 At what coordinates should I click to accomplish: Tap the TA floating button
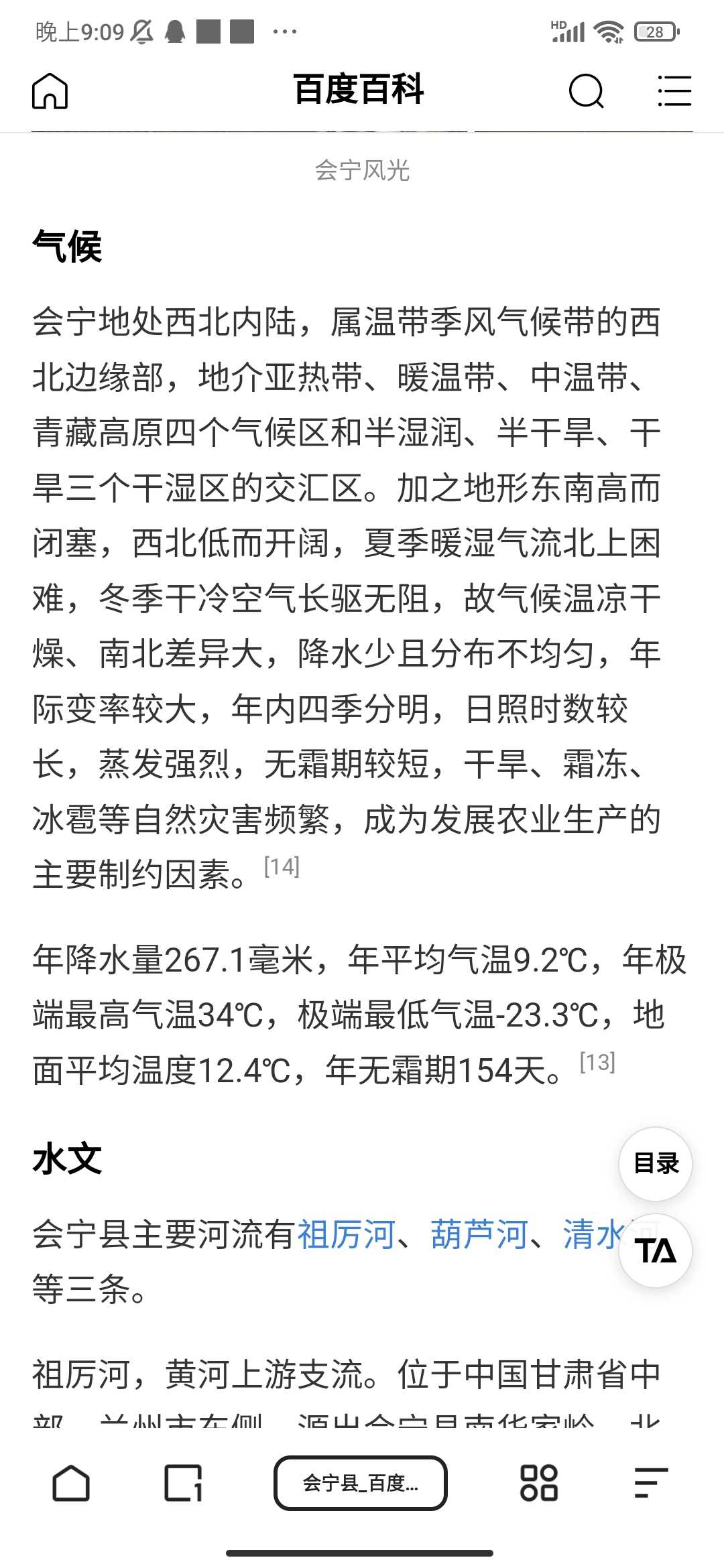click(656, 1250)
